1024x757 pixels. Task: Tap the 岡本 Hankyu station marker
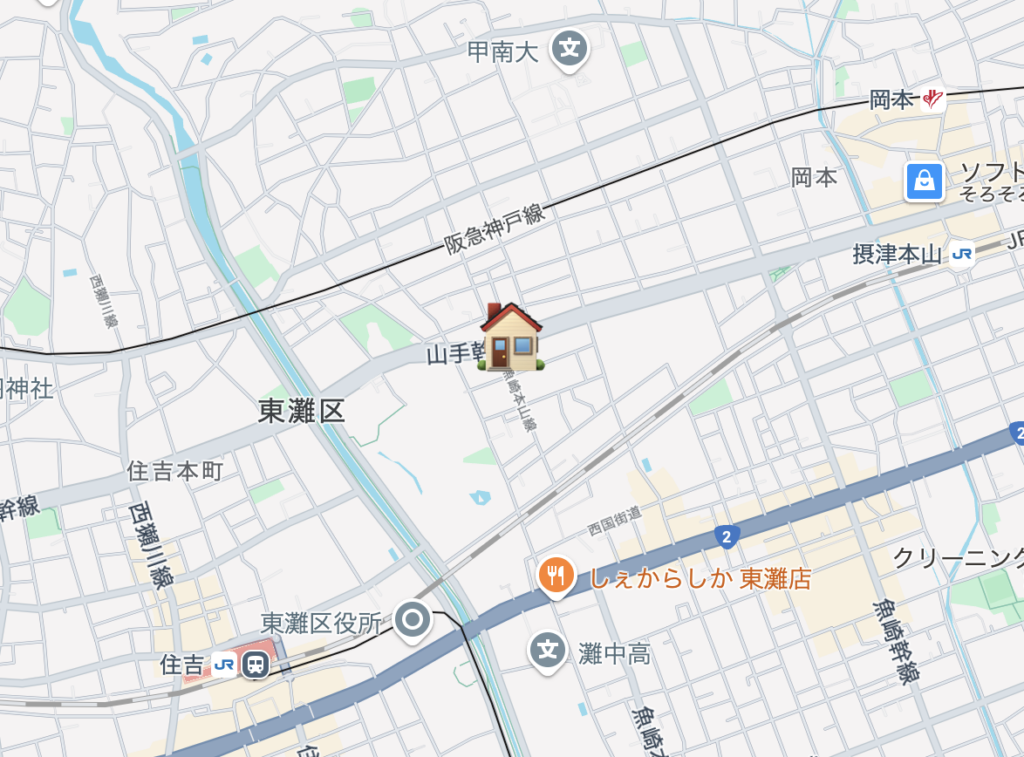point(933,98)
